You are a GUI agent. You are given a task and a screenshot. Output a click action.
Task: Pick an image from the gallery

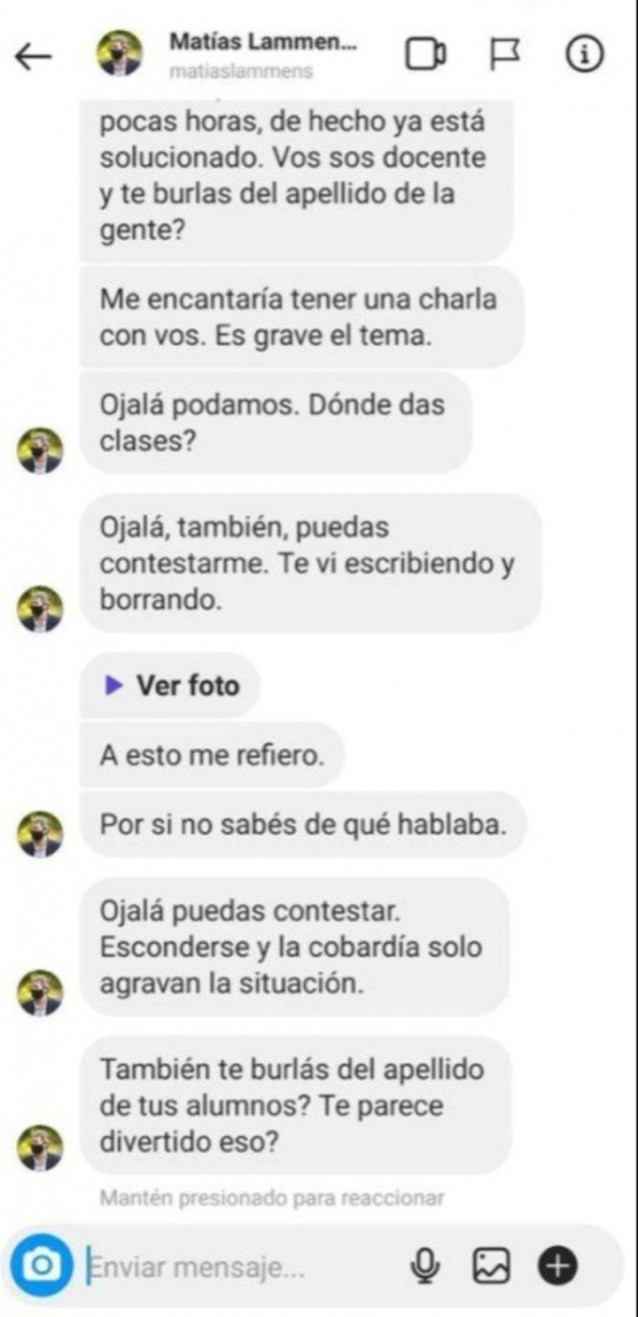click(x=491, y=1268)
